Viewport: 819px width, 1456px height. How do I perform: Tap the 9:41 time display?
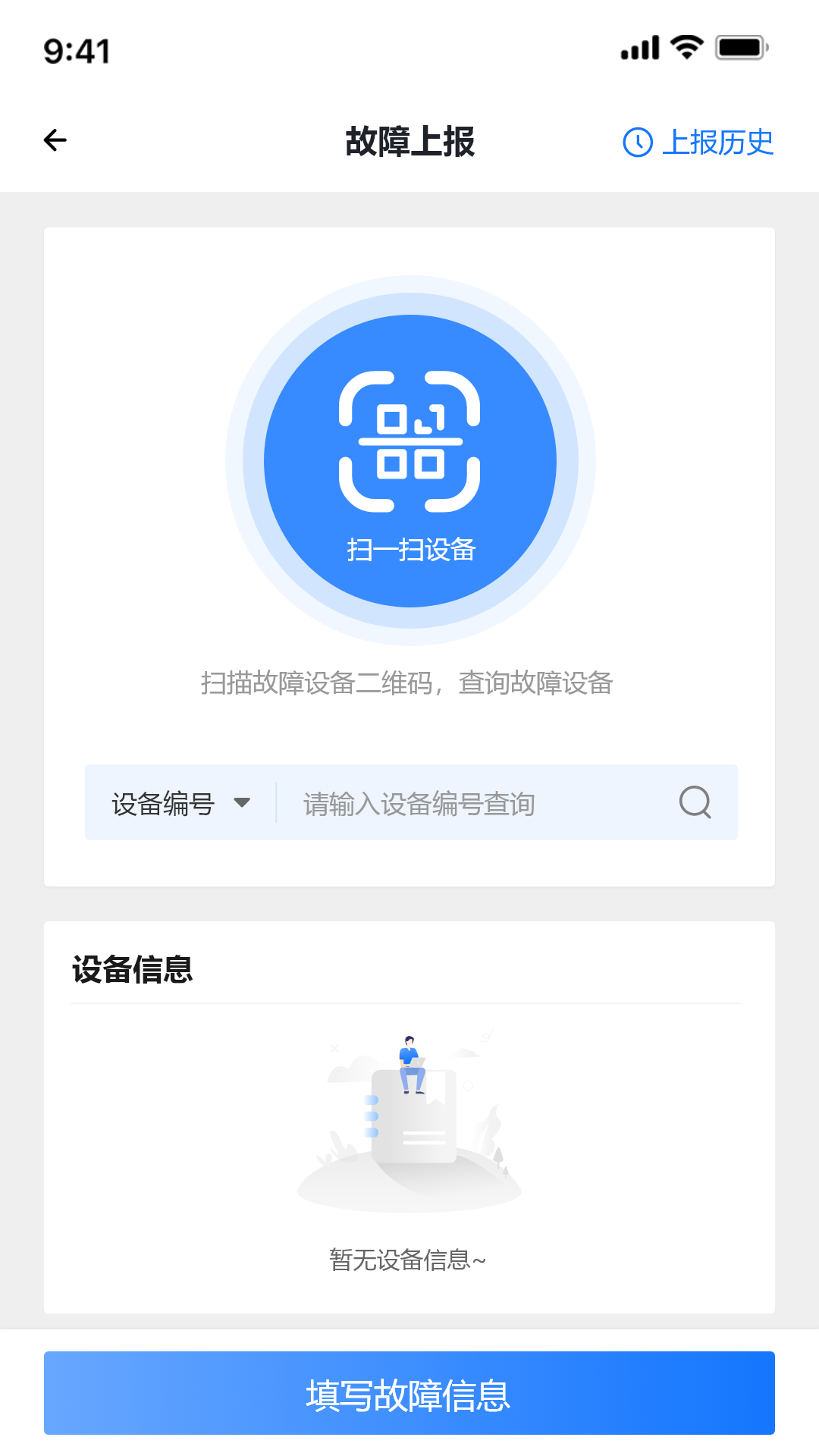tap(76, 51)
